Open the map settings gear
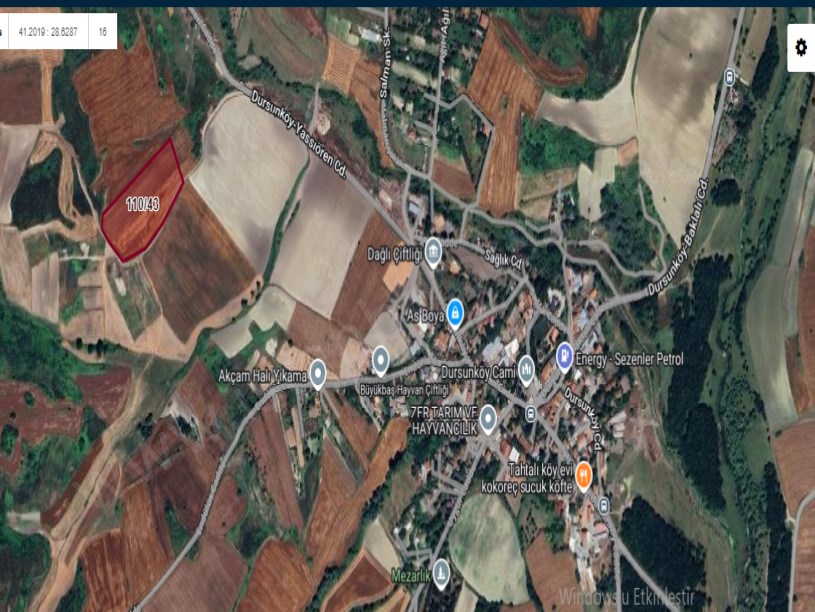This screenshot has width=815, height=612. click(x=800, y=47)
